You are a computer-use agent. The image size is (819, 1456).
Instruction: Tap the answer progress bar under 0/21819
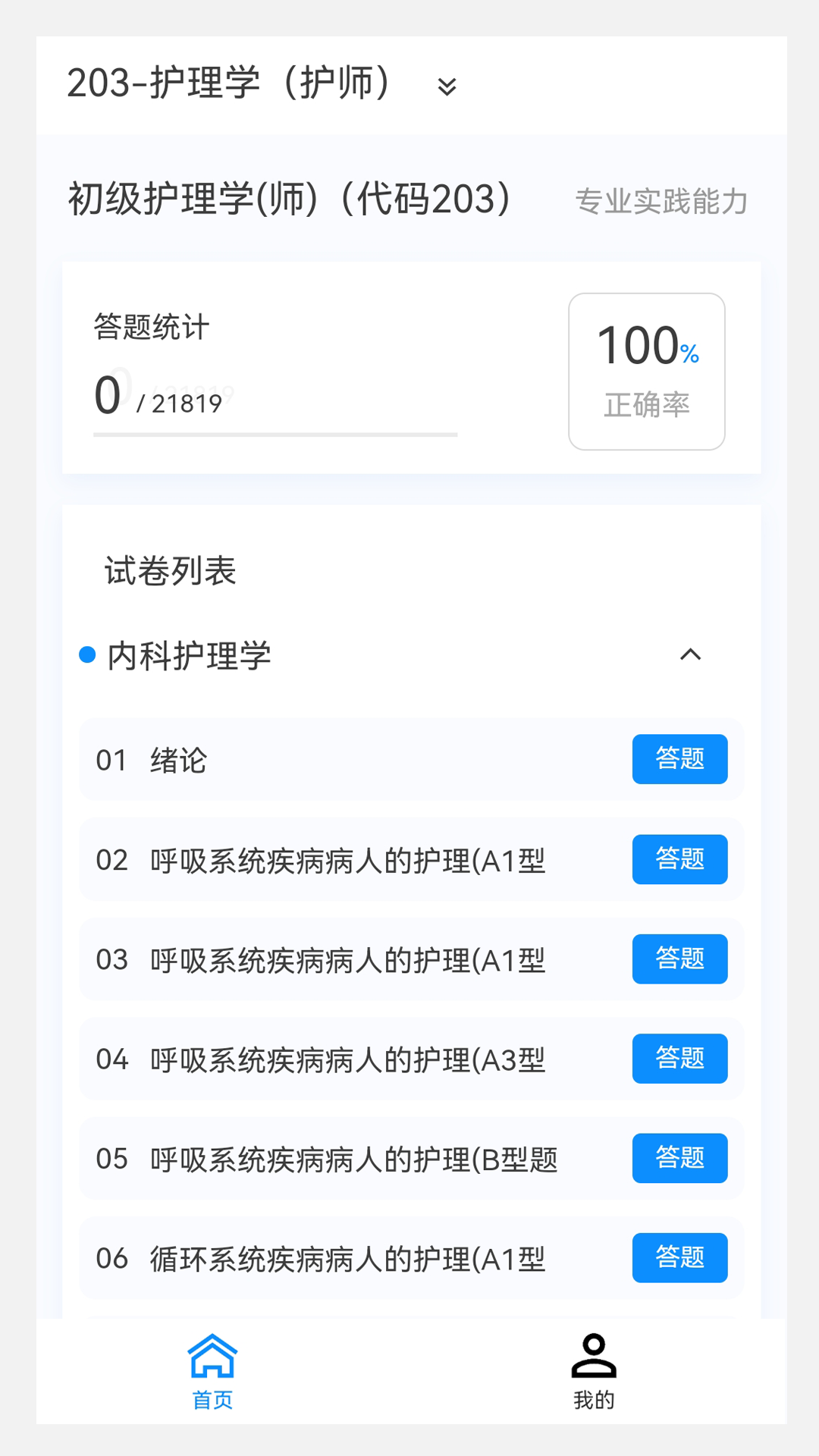coord(275,434)
